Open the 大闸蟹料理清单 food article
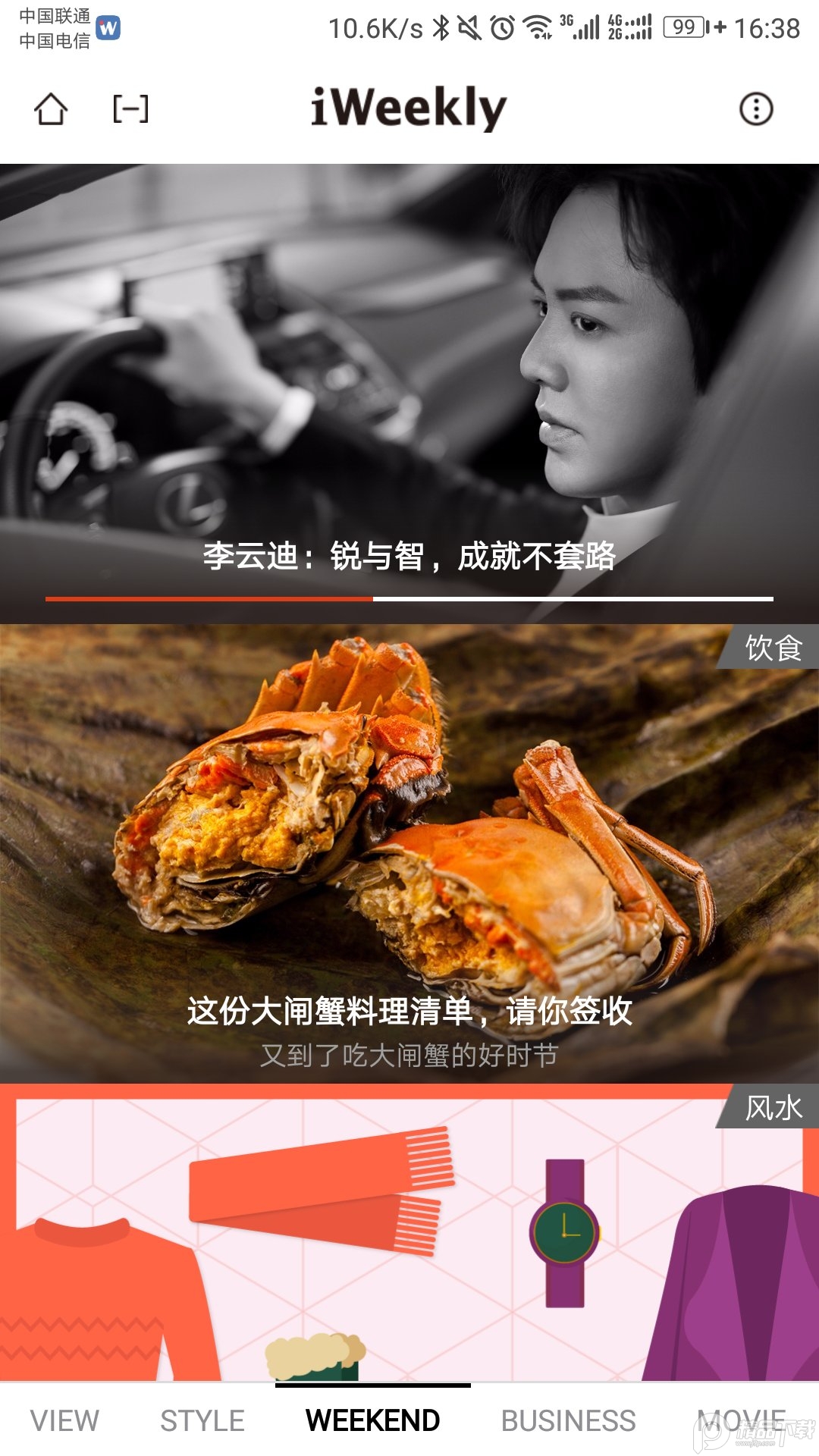Screen dimensions: 819x1456 (x=409, y=853)
